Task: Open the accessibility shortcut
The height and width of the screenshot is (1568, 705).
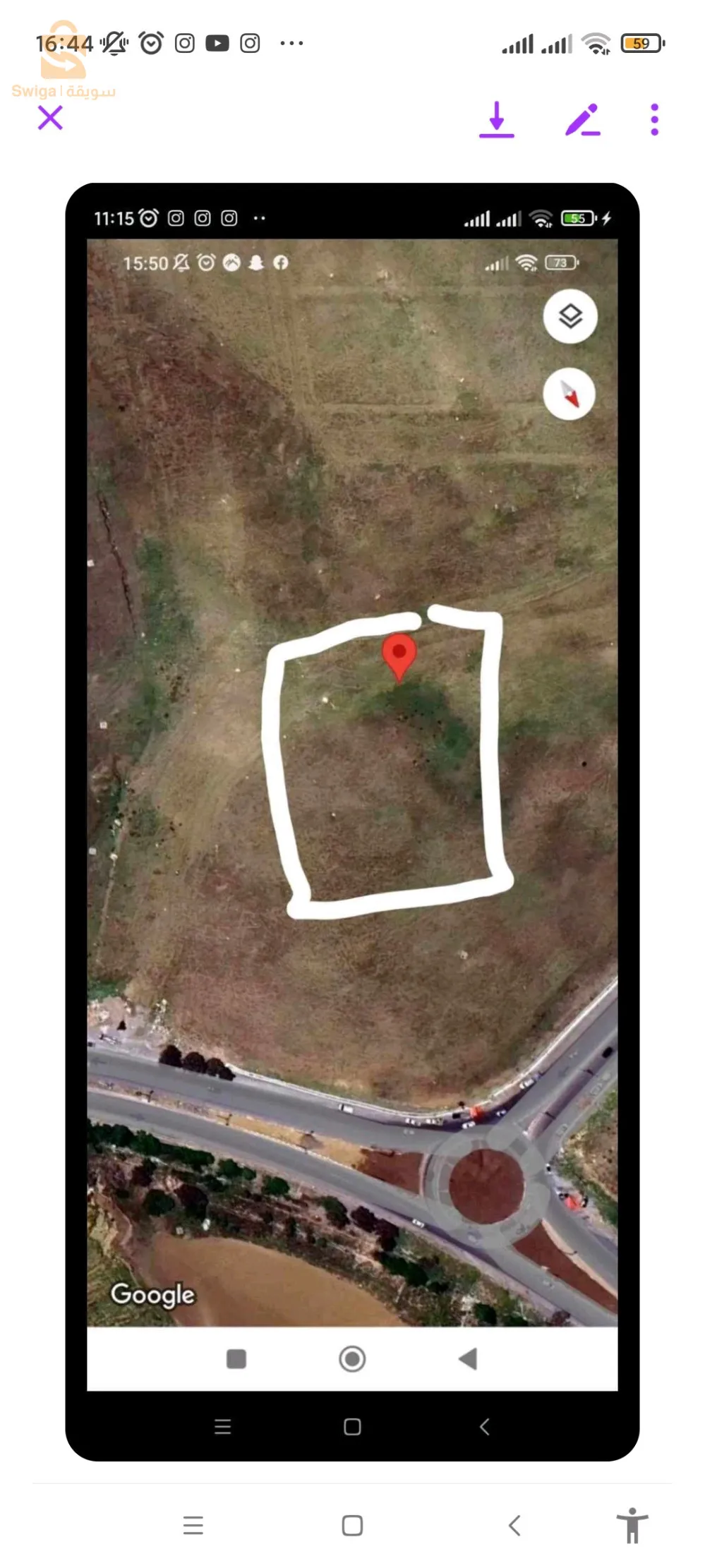Action: coord(632,1525)
